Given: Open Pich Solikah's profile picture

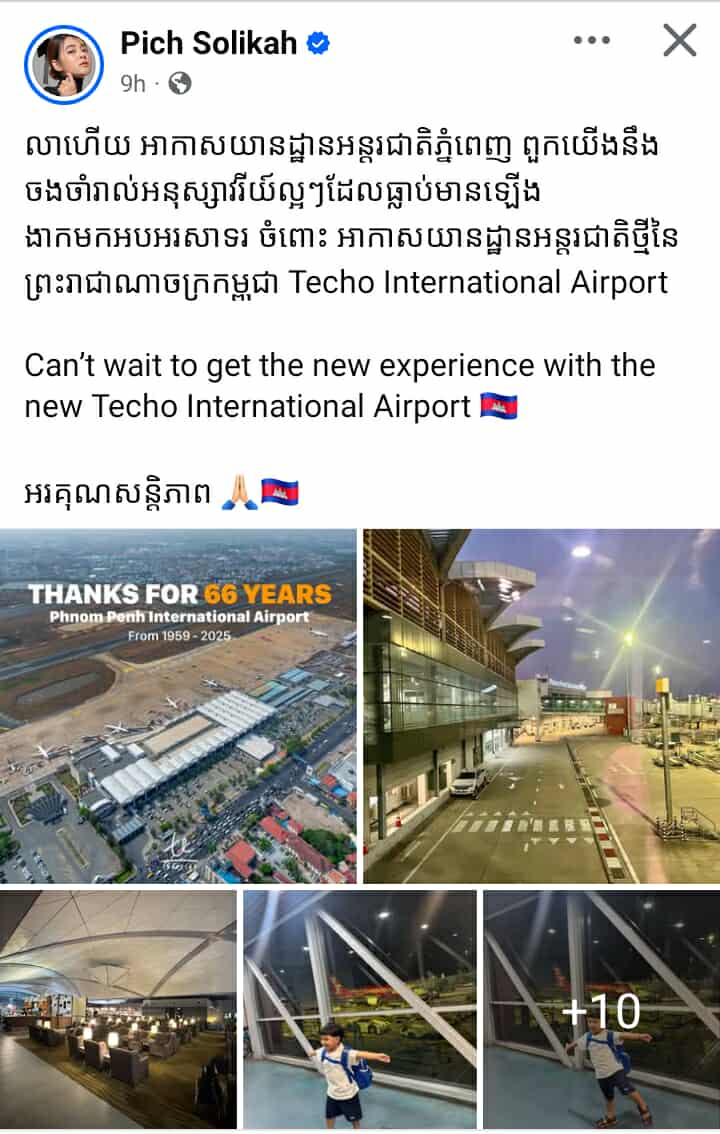Looking at the screenshot, I should tap(64, 65).
